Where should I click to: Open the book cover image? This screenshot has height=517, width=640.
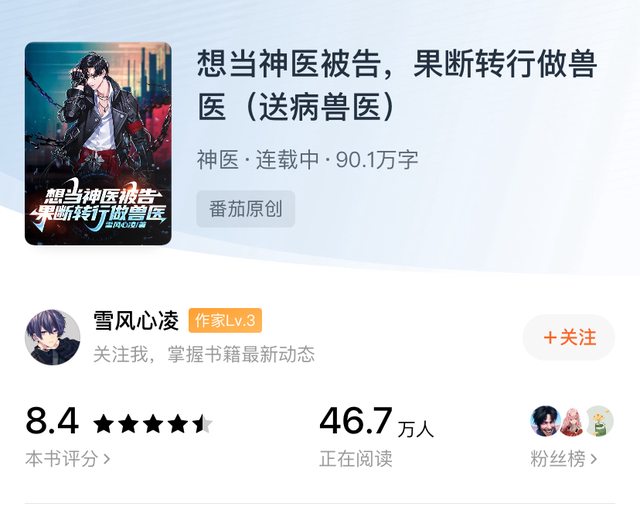point(98,143)
